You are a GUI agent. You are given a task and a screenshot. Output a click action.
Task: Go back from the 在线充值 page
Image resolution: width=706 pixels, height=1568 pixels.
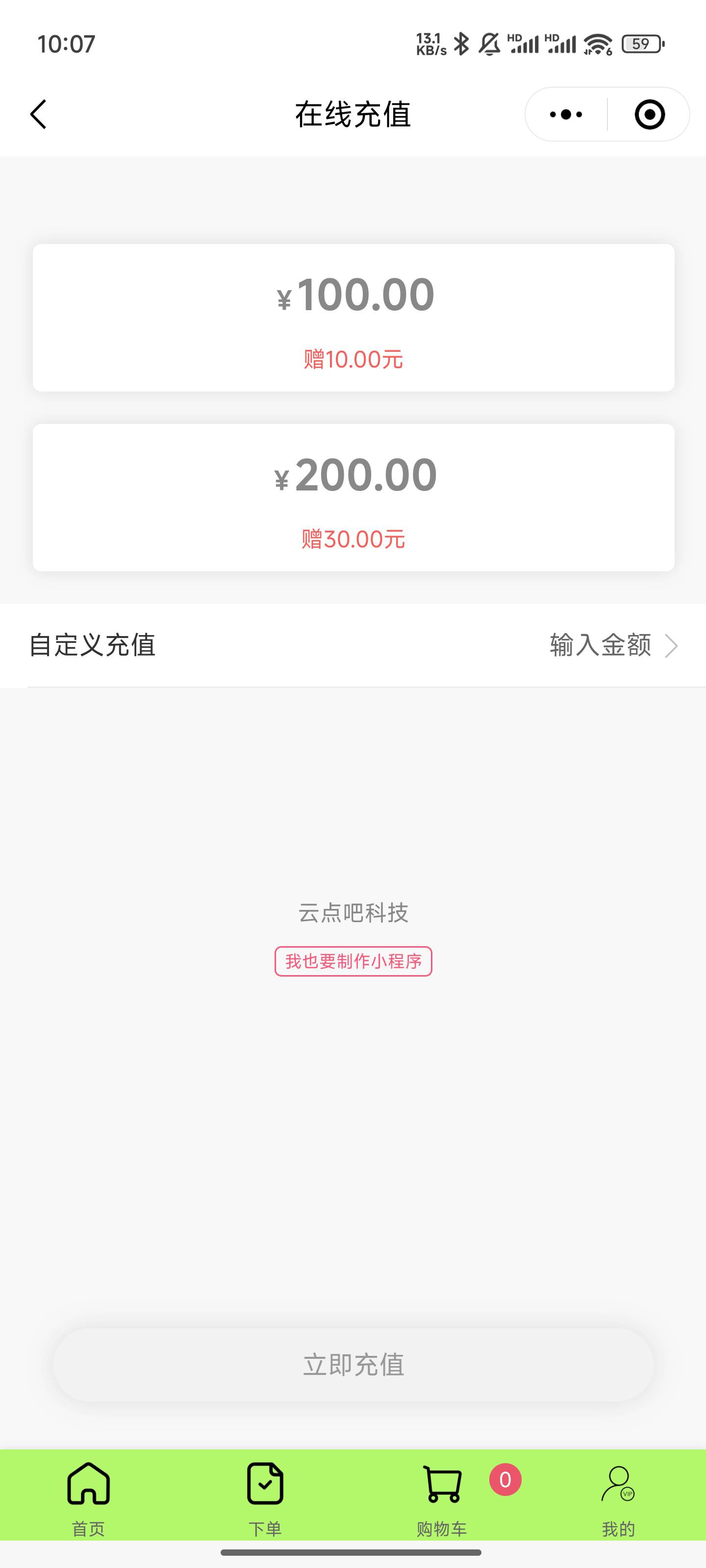[x=38, y=115]
